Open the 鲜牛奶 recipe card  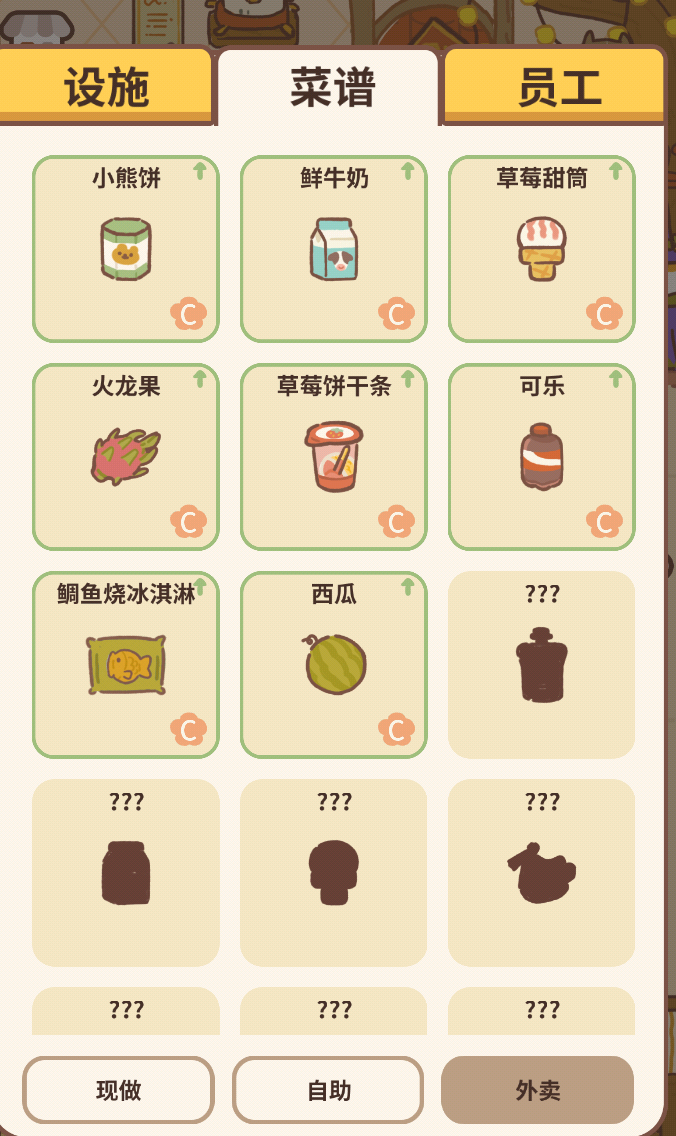[334, 249]
